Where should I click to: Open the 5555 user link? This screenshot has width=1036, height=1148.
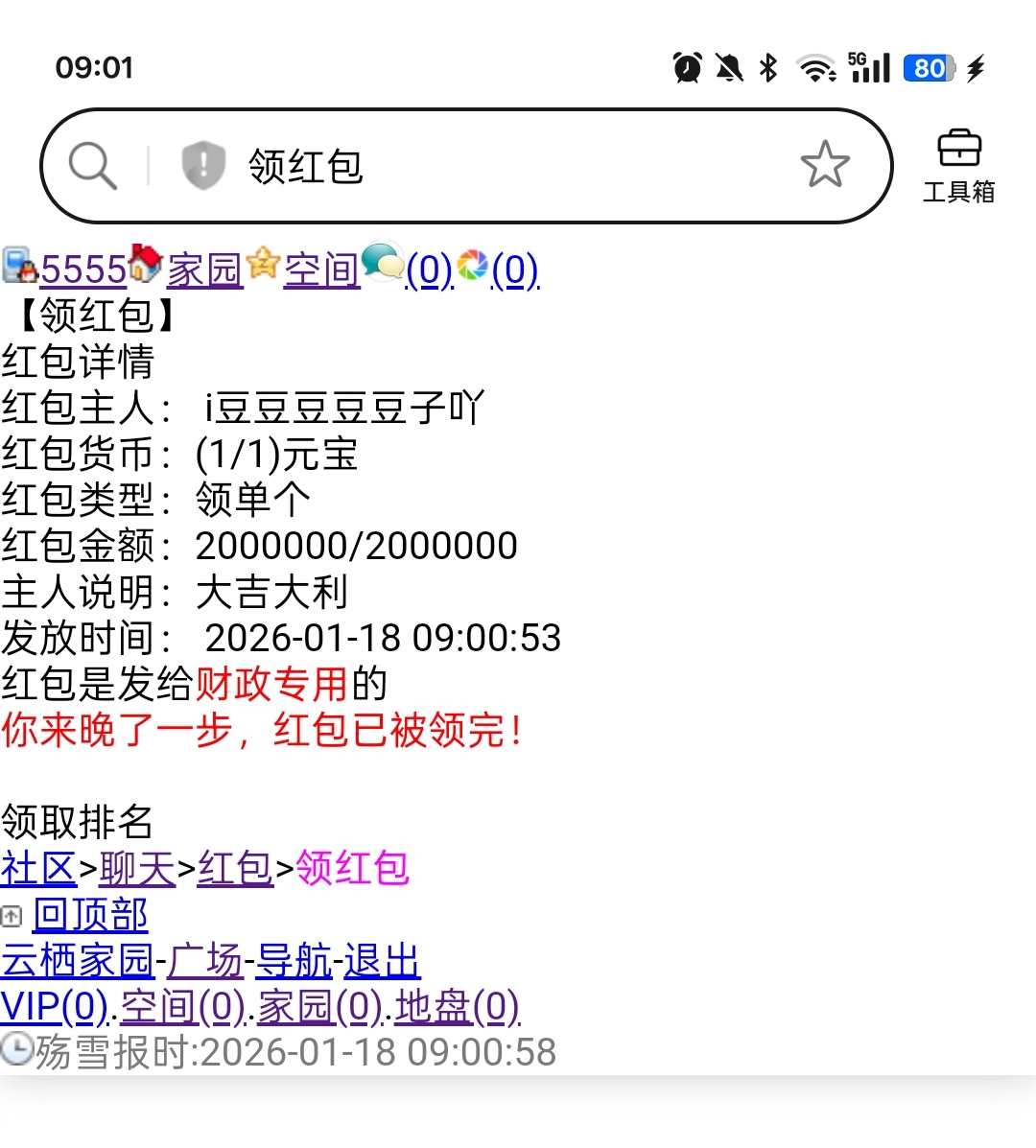point(82,270)
